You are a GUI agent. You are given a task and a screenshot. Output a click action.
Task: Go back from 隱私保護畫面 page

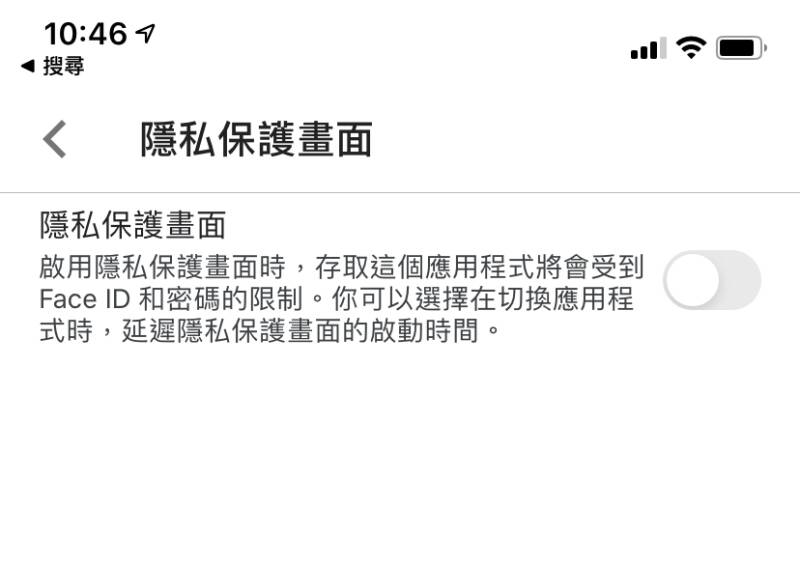pyautogui.click(x=55, y=139)
